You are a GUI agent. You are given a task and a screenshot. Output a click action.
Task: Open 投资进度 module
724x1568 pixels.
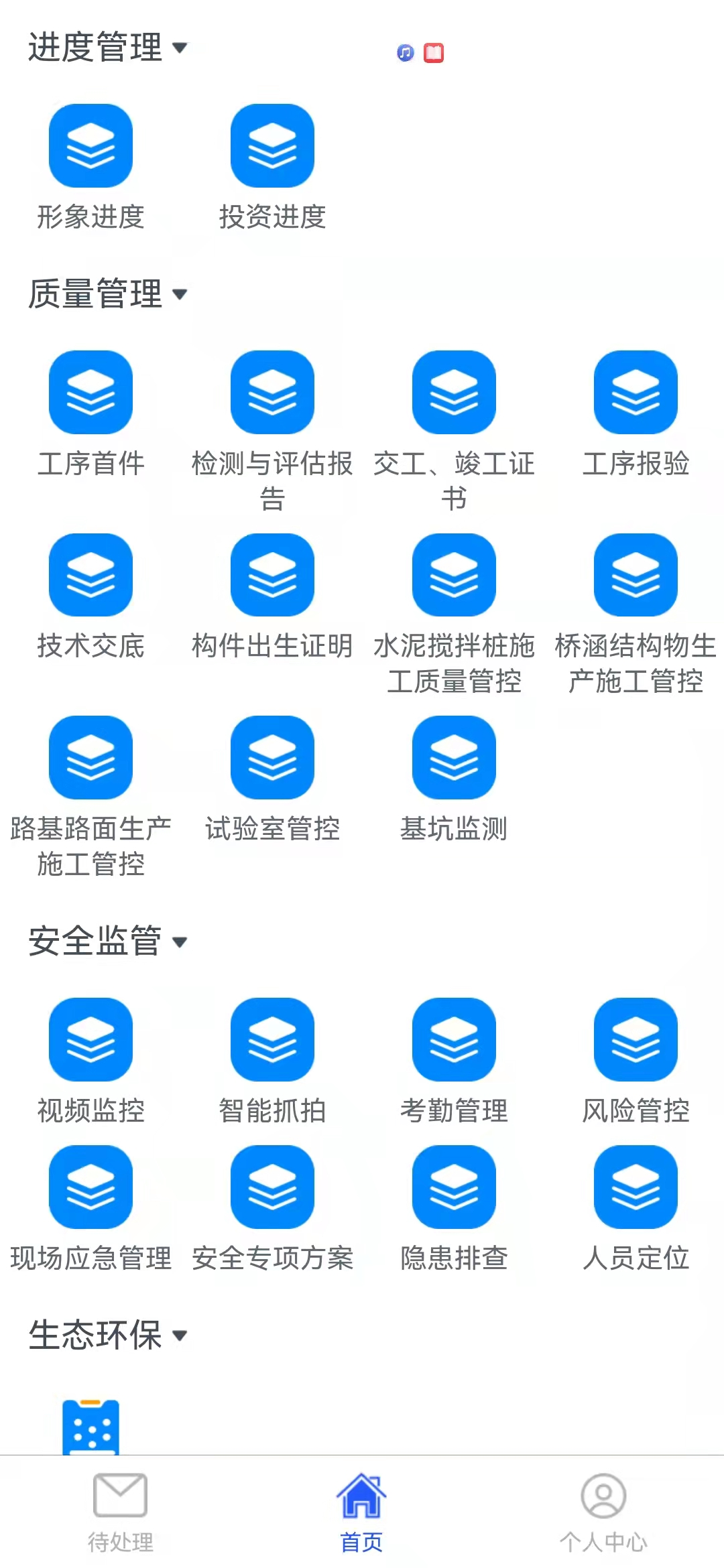coord(272,146)
